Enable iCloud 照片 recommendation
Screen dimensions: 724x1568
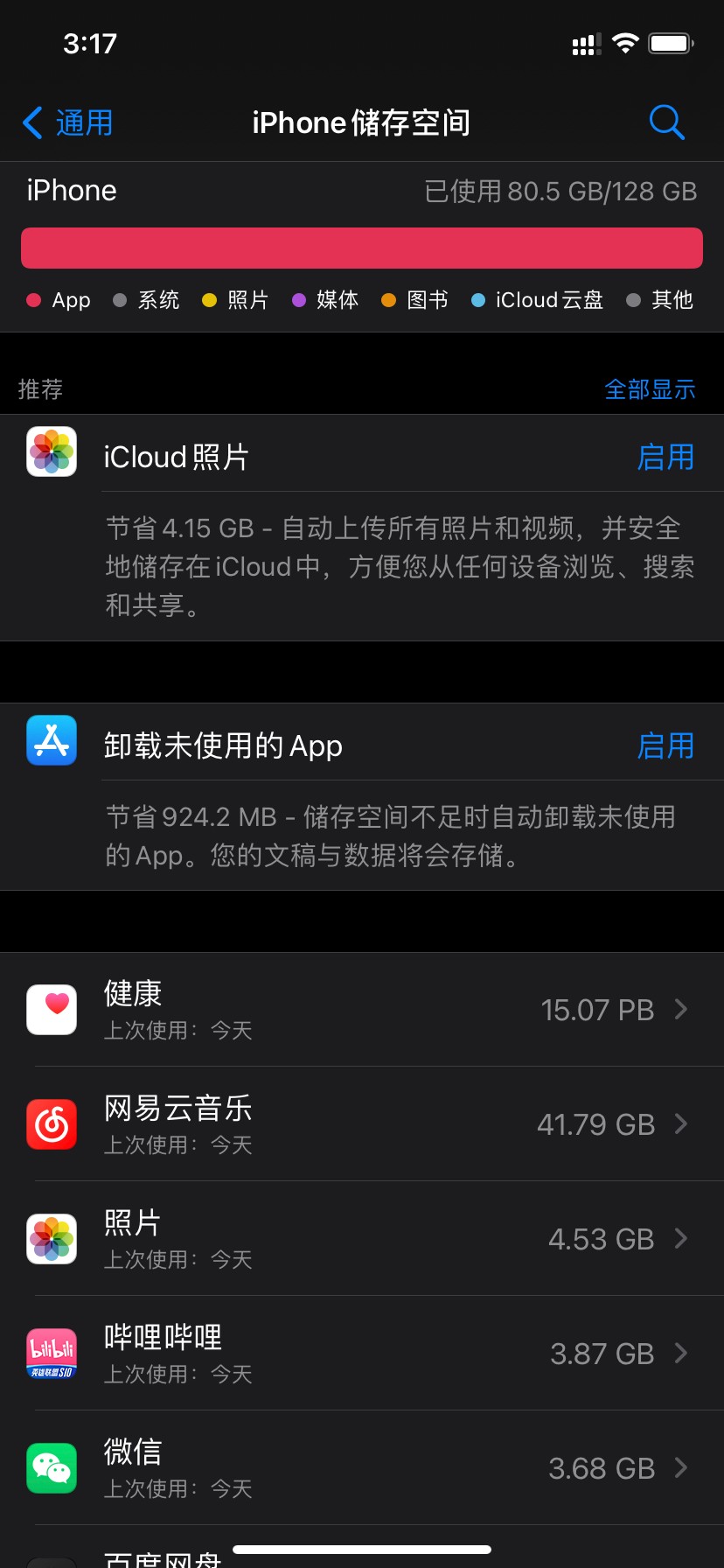tap(665, 457)
